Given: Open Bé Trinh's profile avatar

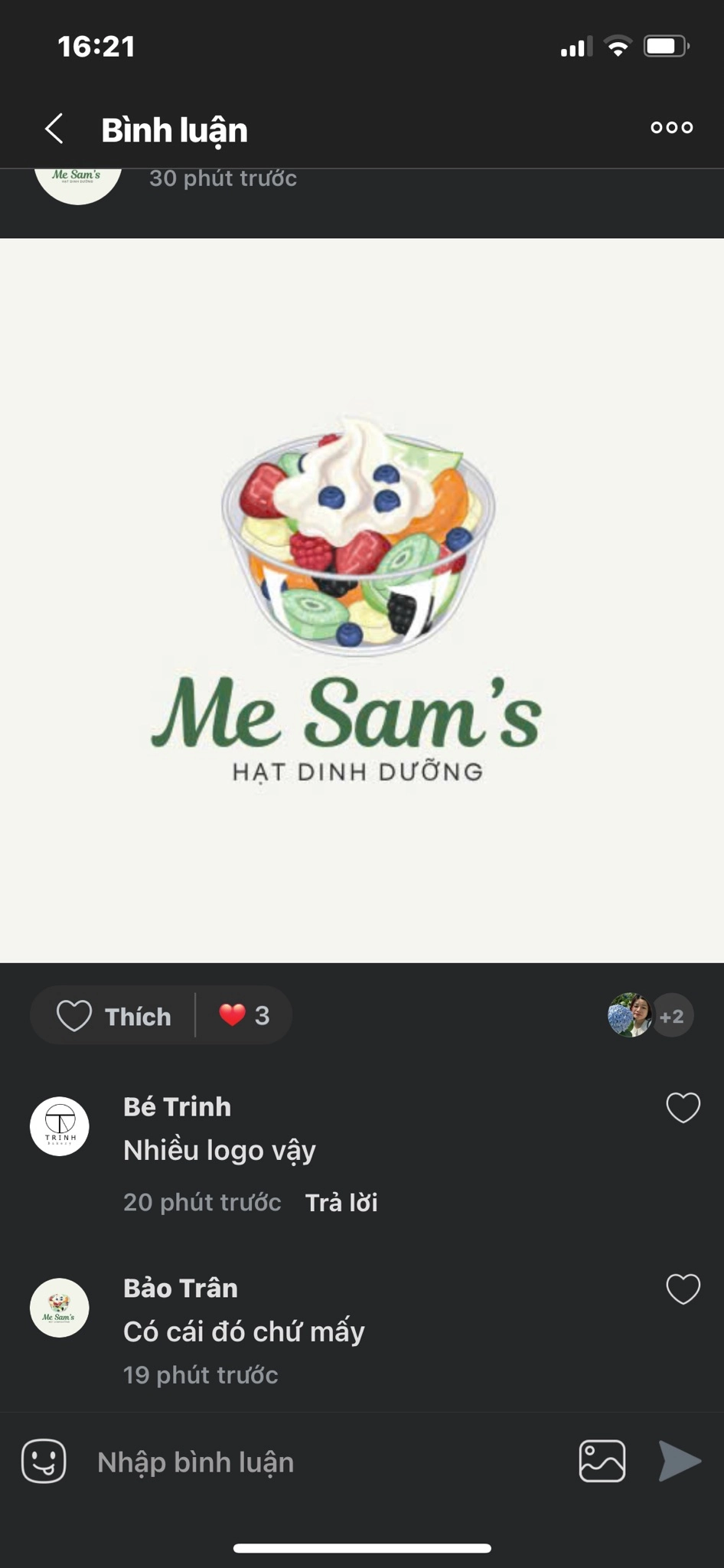Looking at the screenshot, I should coord(60,1126).
